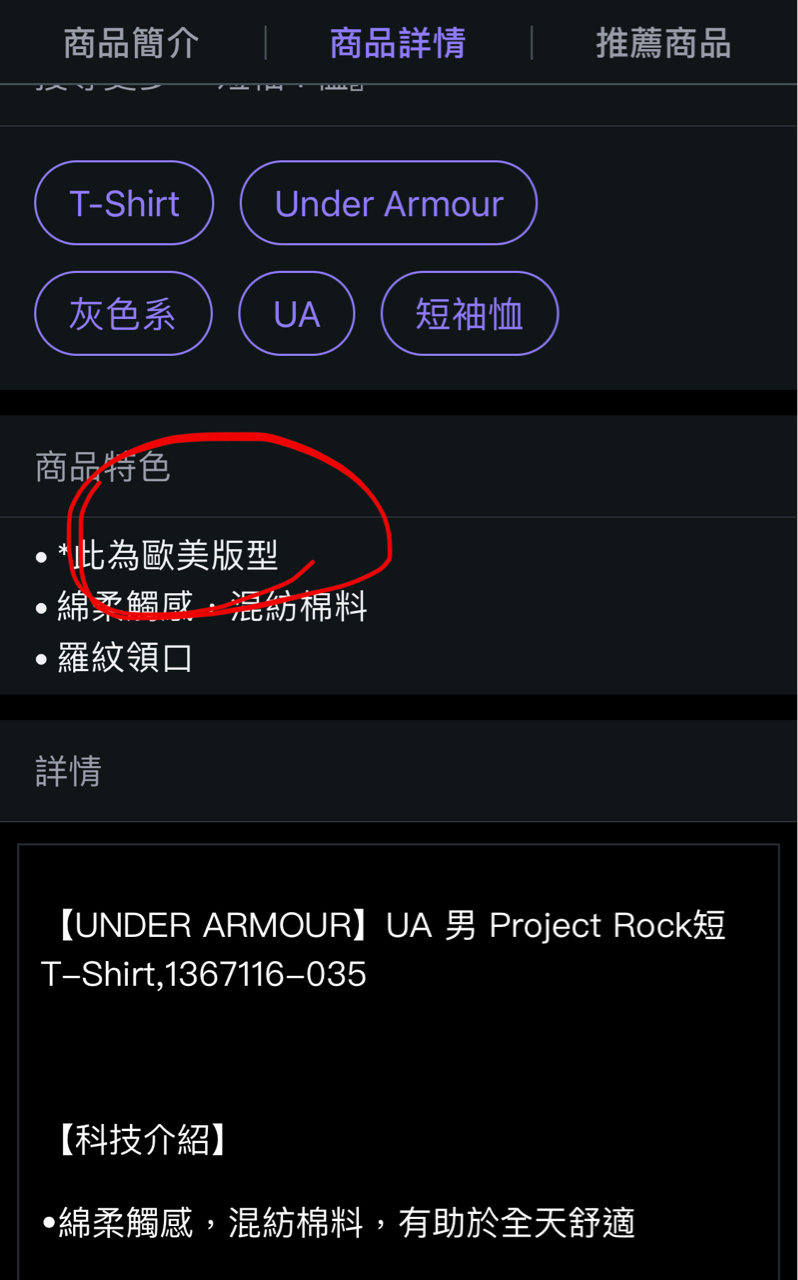Switch to the 商品簡介 tab
Viewport: 798px width, 1280px height.
click(x=132, y=43)
